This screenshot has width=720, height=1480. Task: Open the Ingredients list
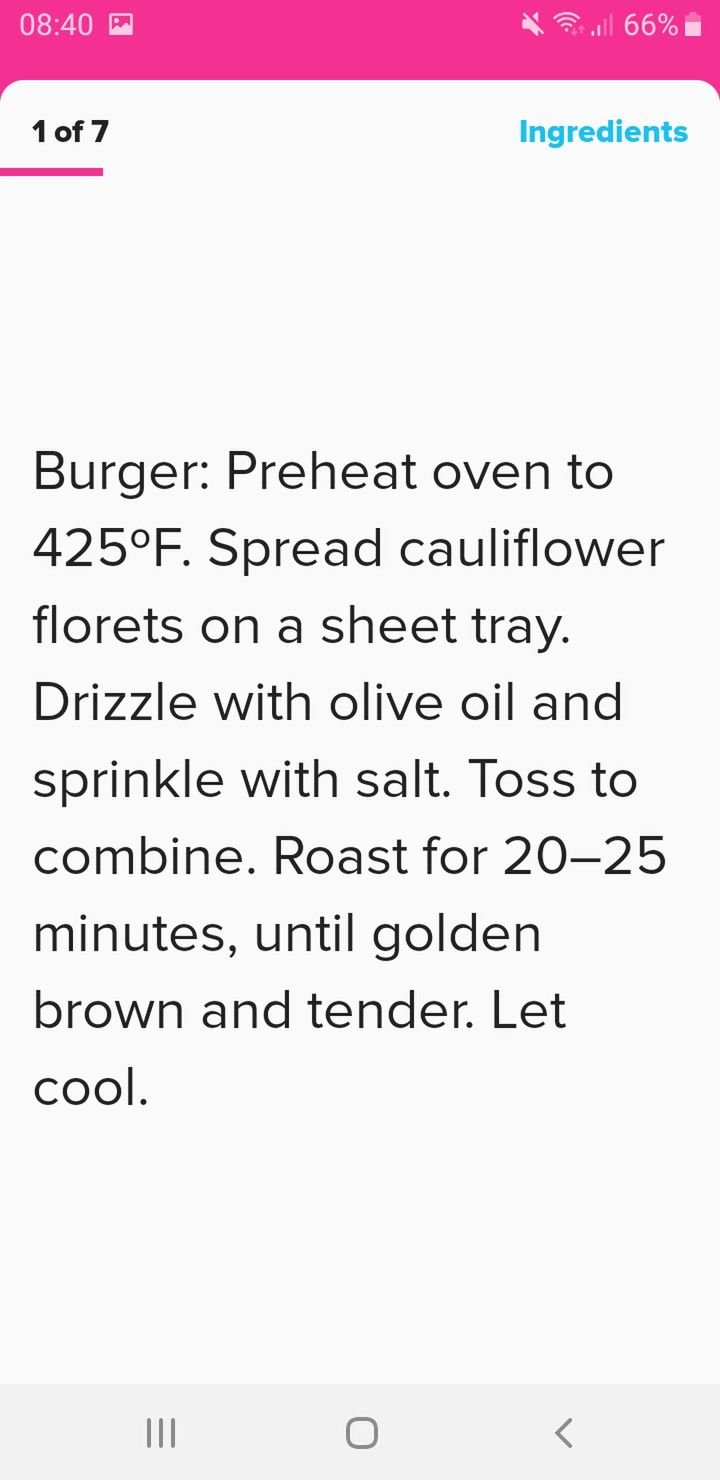click(603, 132)
